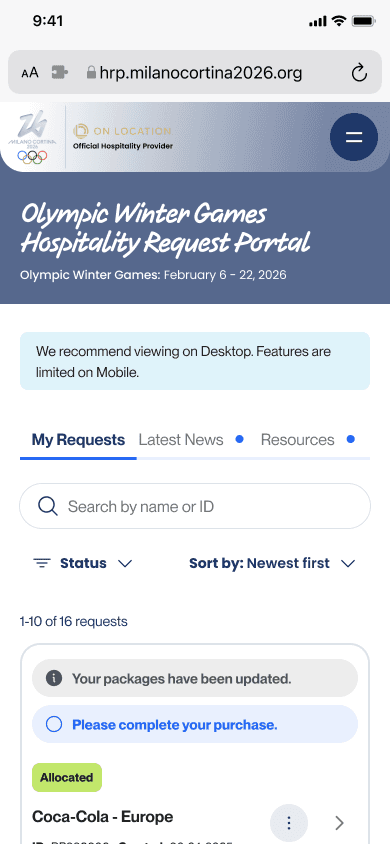
Task: Expand the Status filter dropdown
Action: pyautogui.click(x=83, y=563)
